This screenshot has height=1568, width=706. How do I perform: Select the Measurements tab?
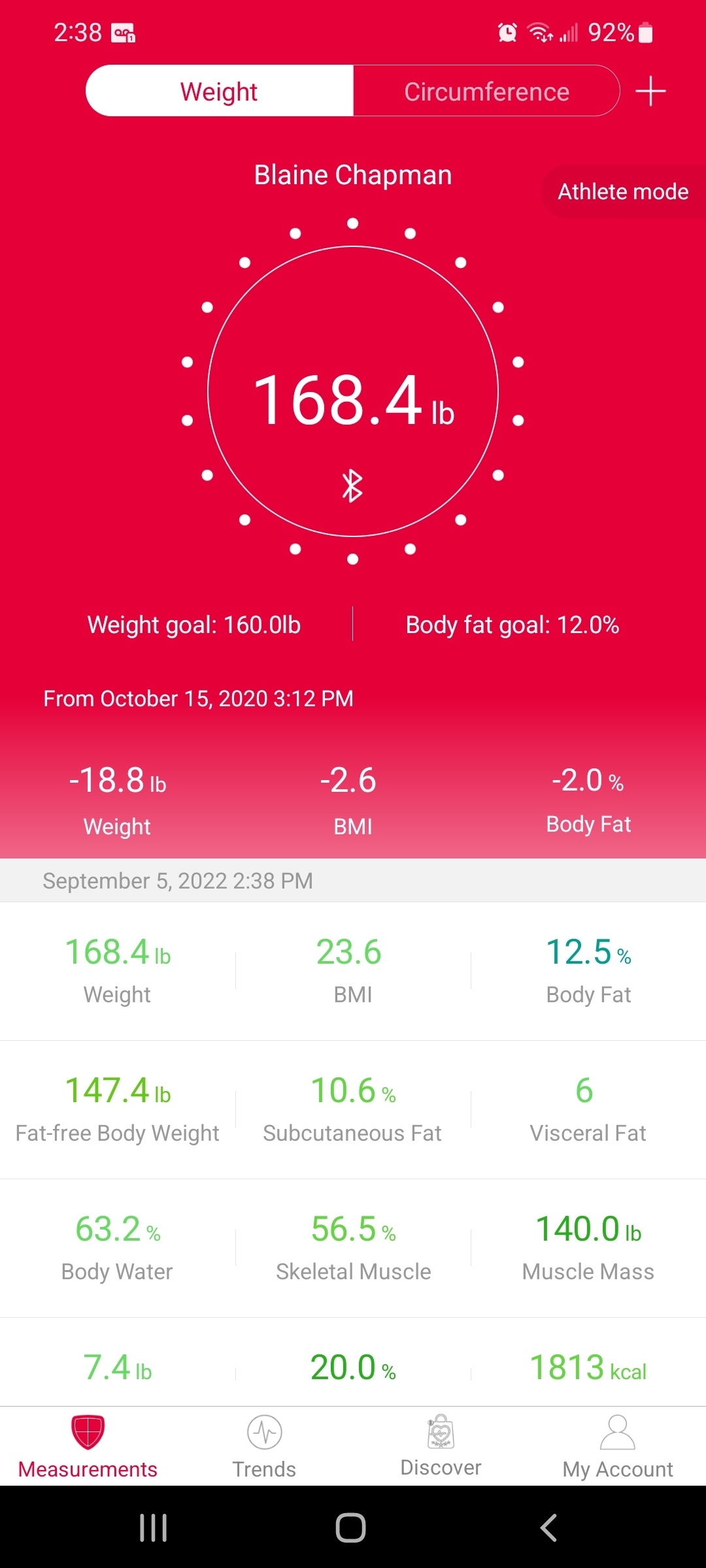tap(88, 1446)
